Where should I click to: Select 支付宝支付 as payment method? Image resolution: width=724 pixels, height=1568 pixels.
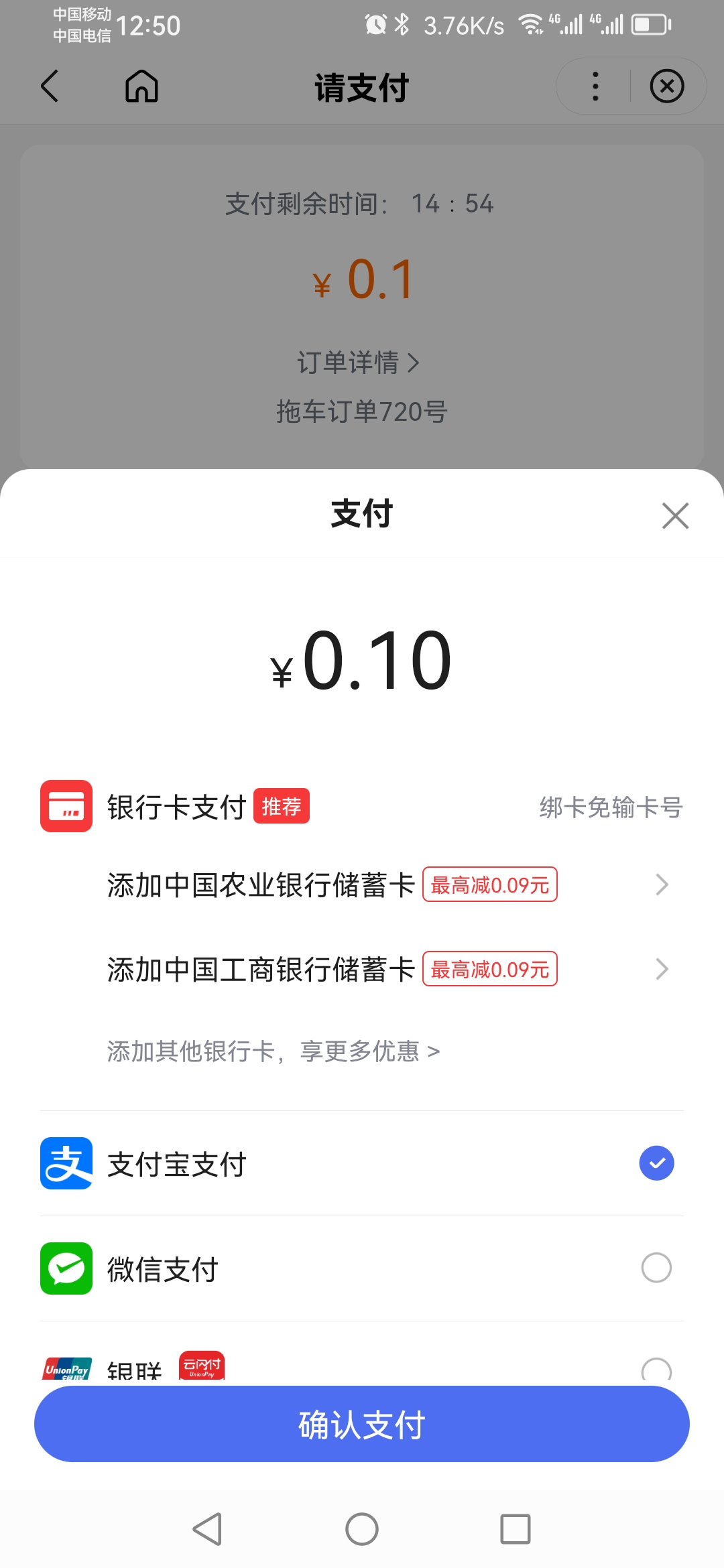click(362, 1163)
